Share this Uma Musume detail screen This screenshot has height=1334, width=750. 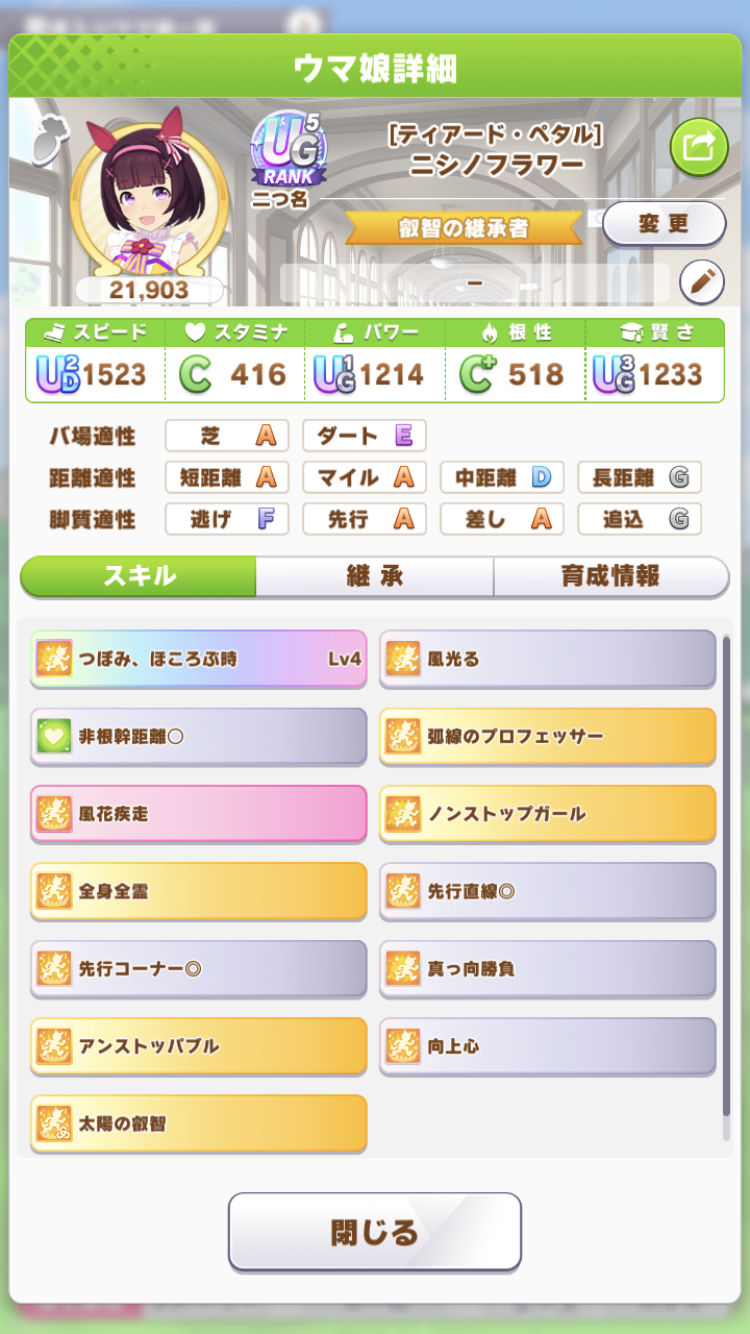(x=698, y=147)
